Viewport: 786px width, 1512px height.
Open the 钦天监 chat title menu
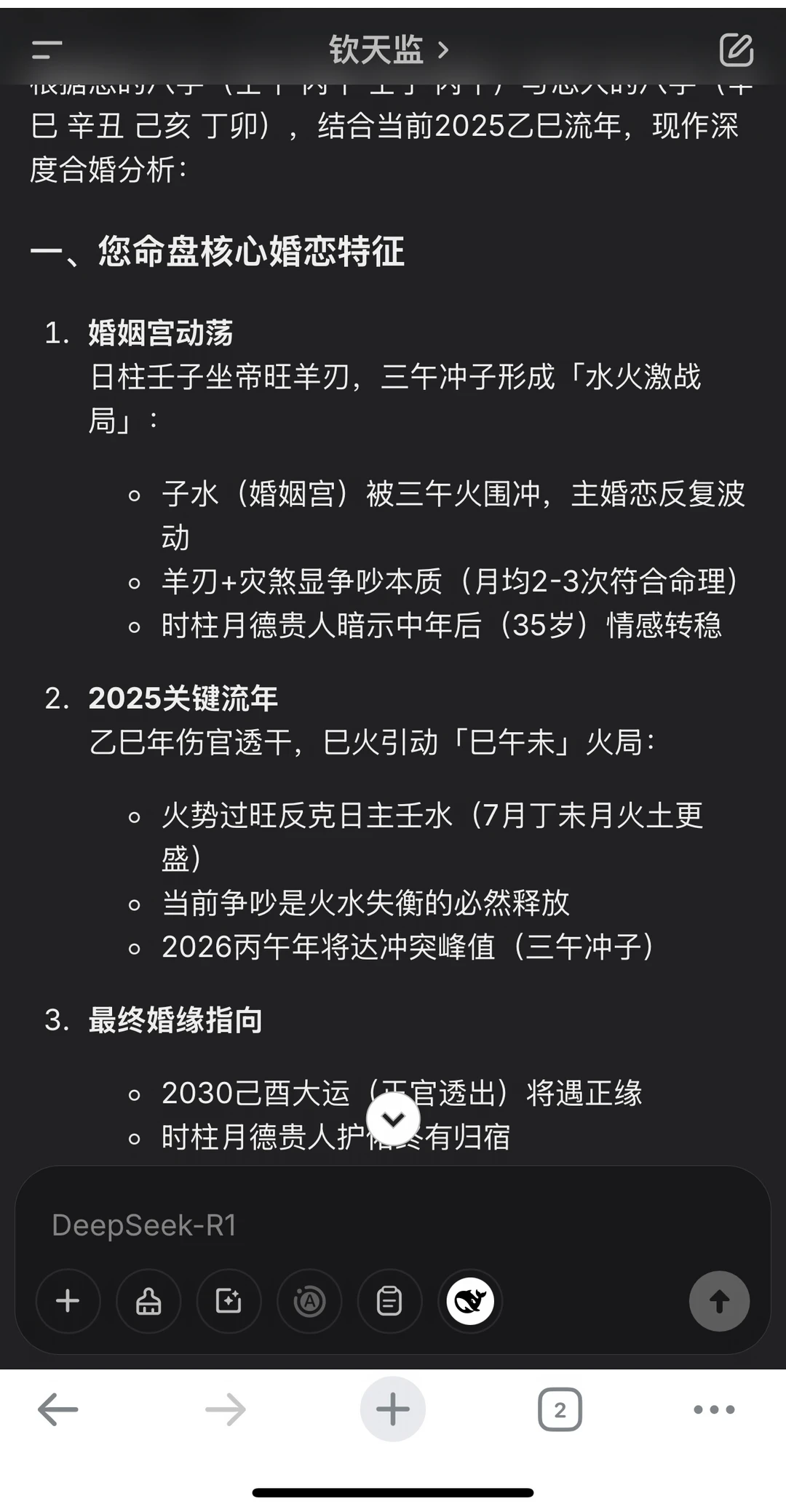point(389,50)
